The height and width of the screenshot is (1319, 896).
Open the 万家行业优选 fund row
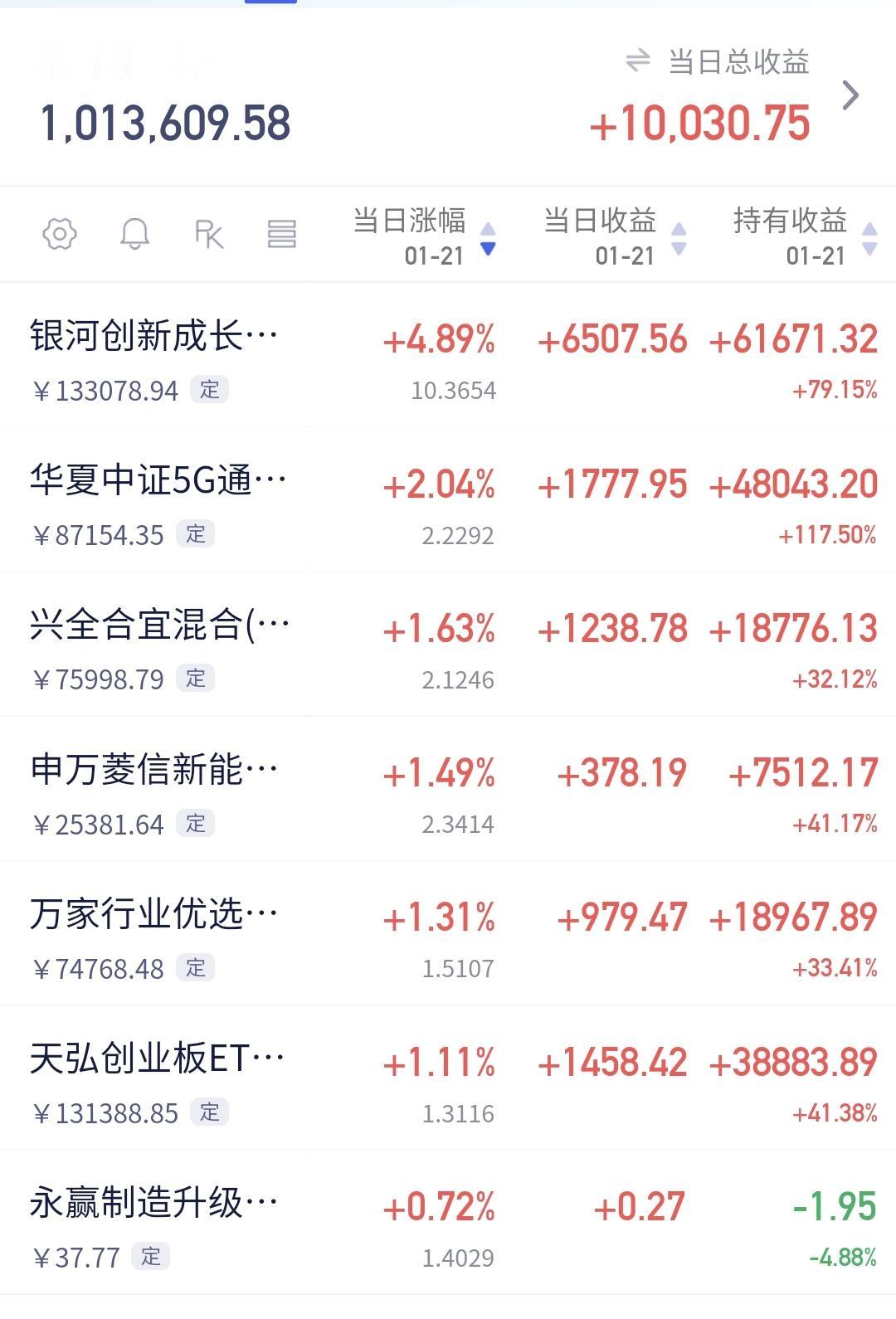click(x=448, y=933)
